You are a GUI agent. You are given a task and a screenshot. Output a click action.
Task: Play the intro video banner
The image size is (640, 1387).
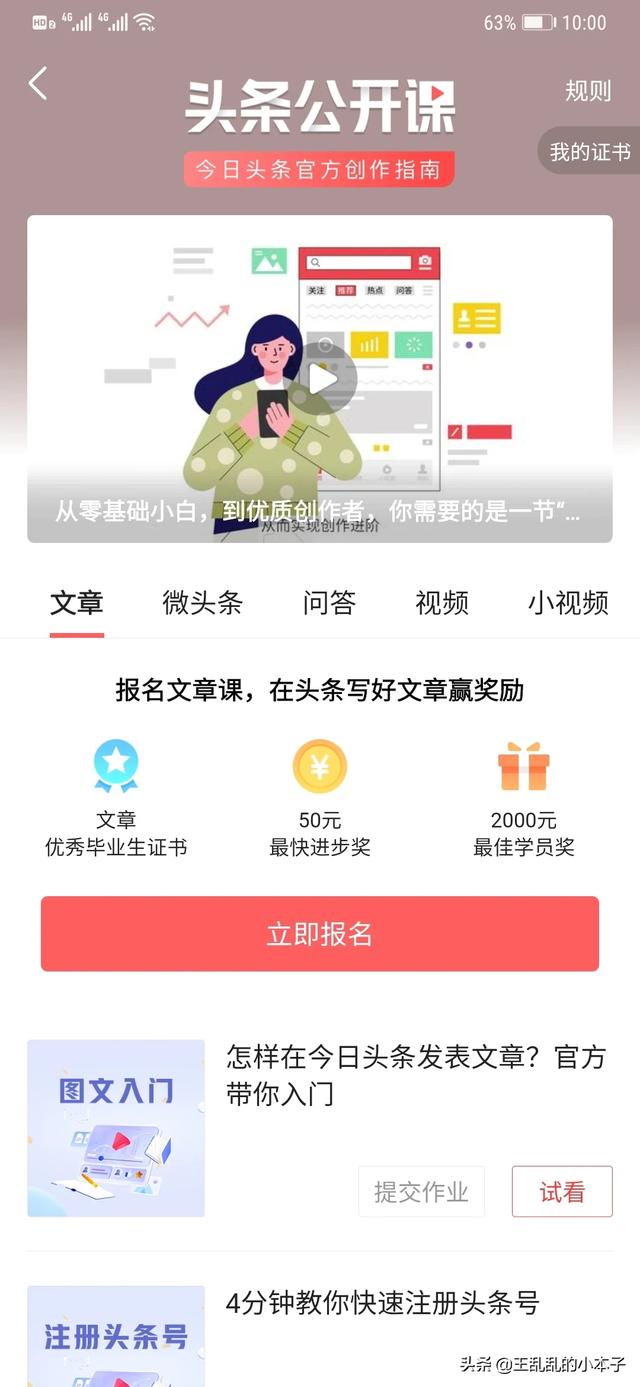point(322,379)
